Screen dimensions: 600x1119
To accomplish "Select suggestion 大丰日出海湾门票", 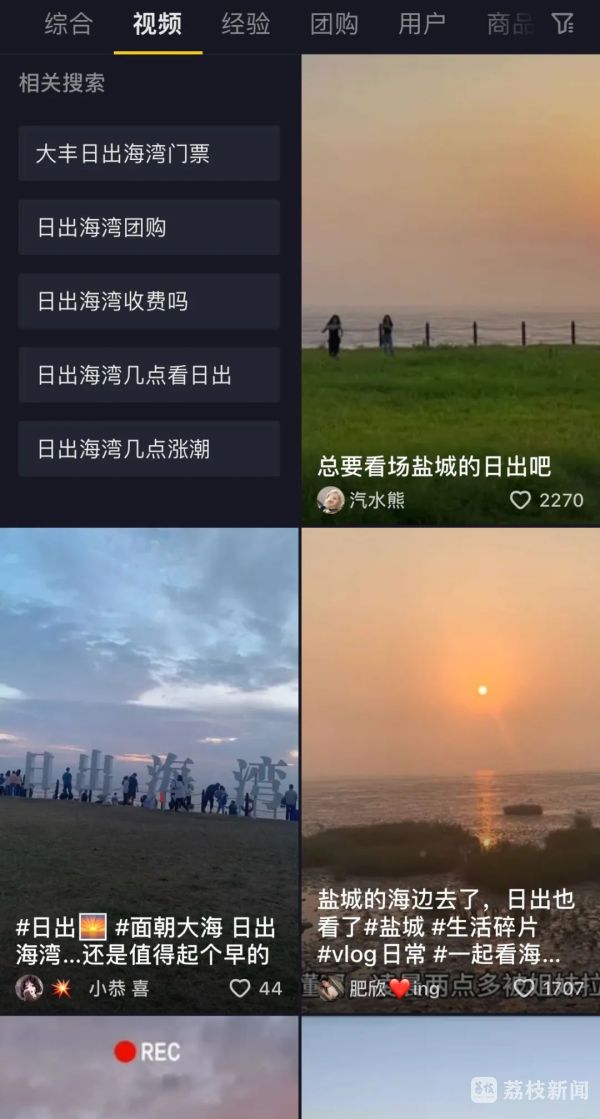I will 149,154.
